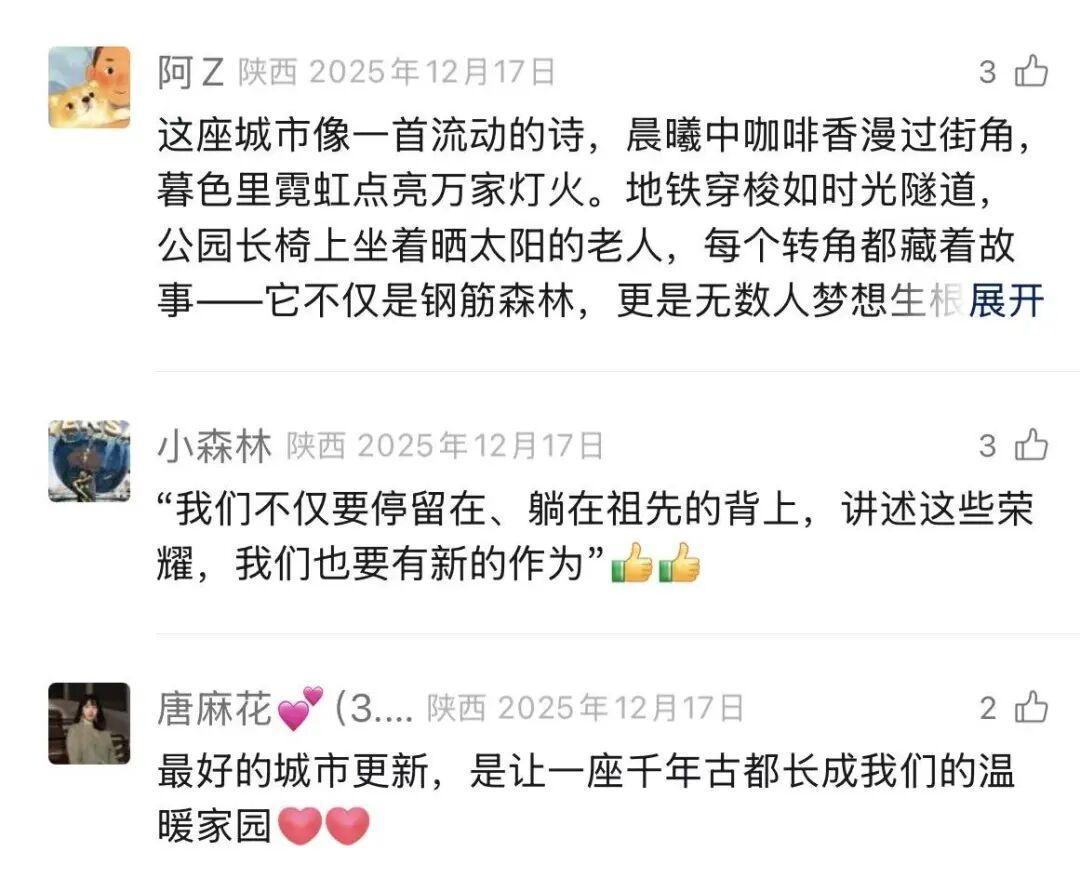Screen dimensions: 1080x891
Task: Like 小森林's comment
Action: (1031, 445)
